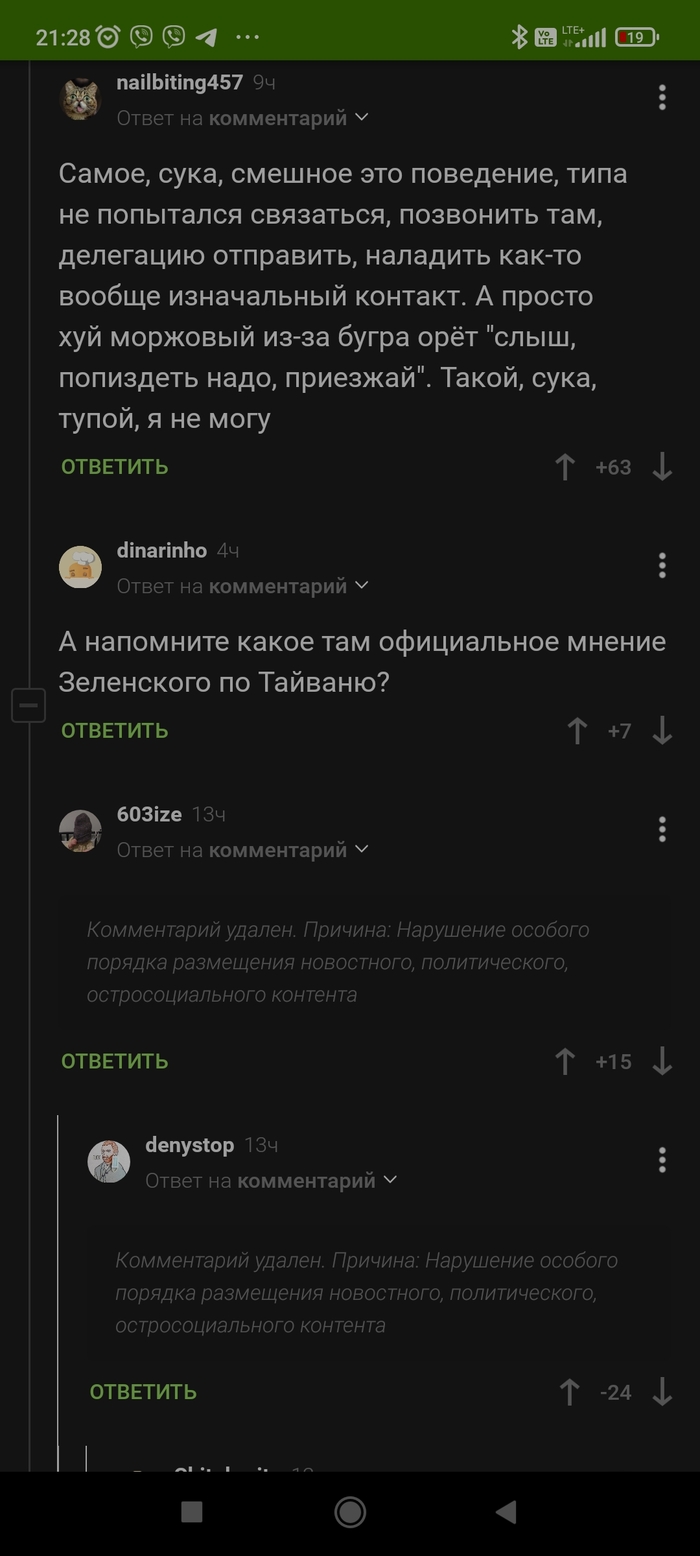700x1556 pixels.
Task: Open overflow menu on dinarinho's comment
Action: (662, 565)
